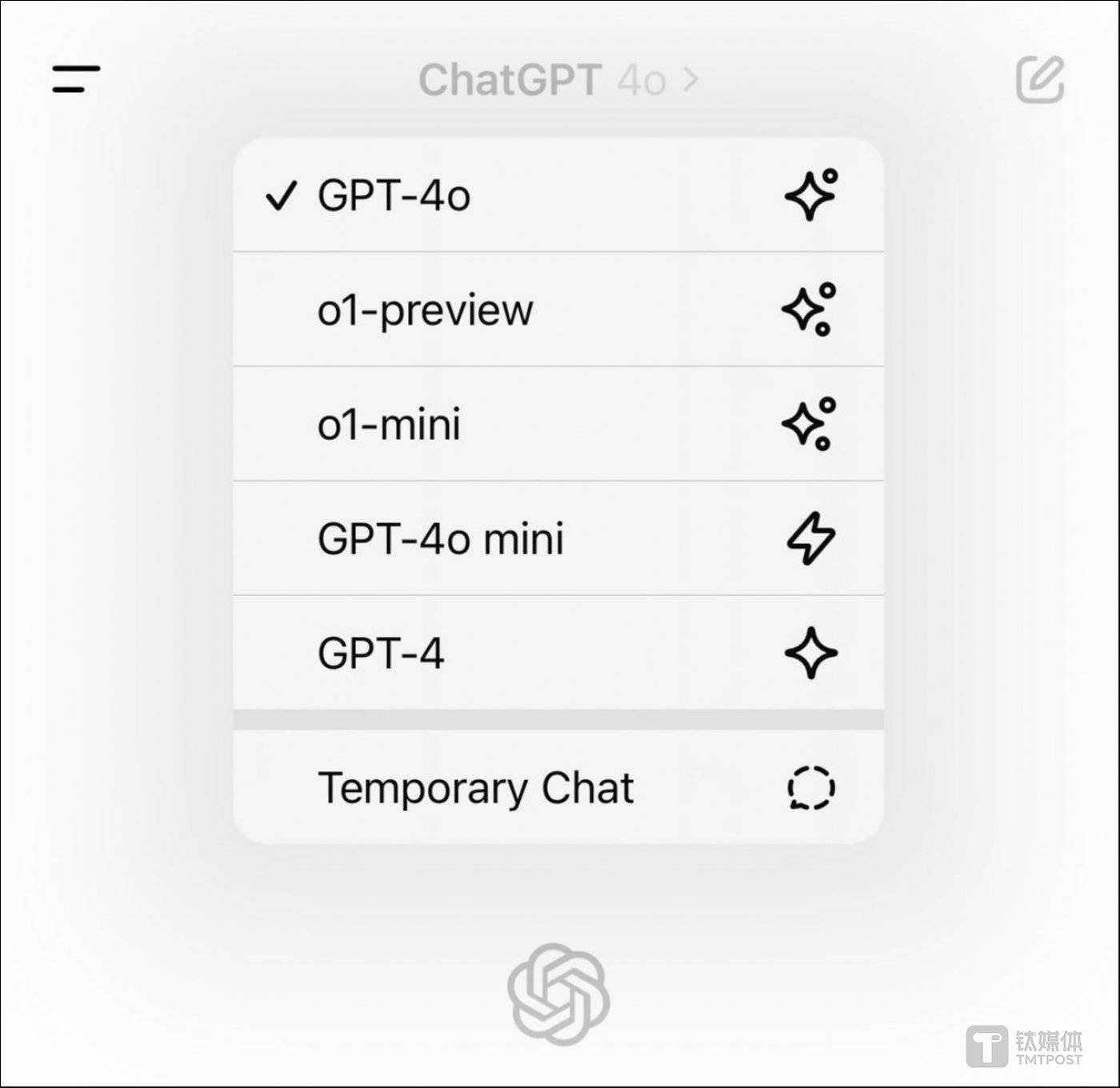
Task: Open the sidebar menu
Action: point(77,79)
